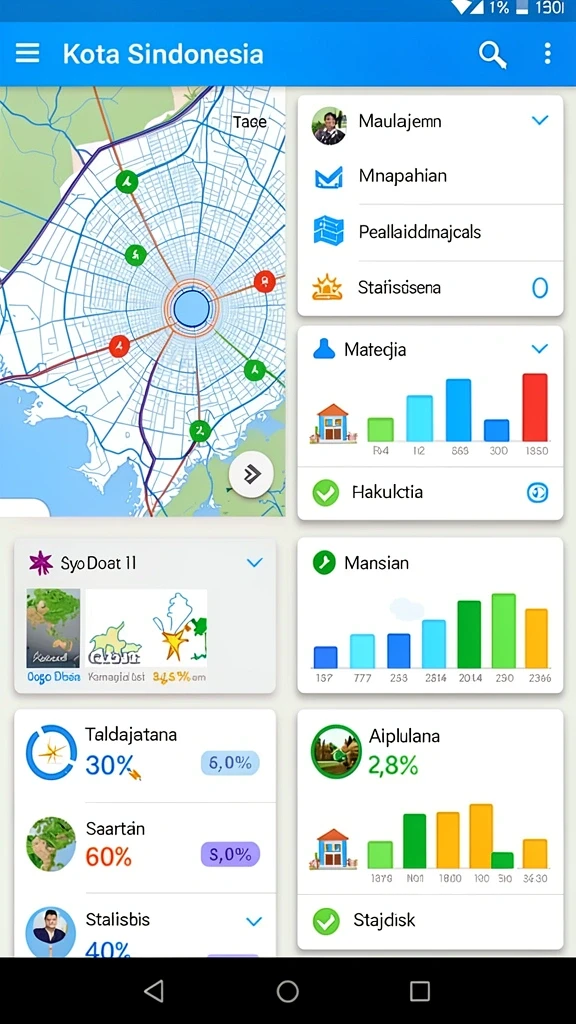The width and height of the screenshot is (576, 1024).
Task: Open the Peallaiddınajcals map row
Action: [x=430, y=232]
